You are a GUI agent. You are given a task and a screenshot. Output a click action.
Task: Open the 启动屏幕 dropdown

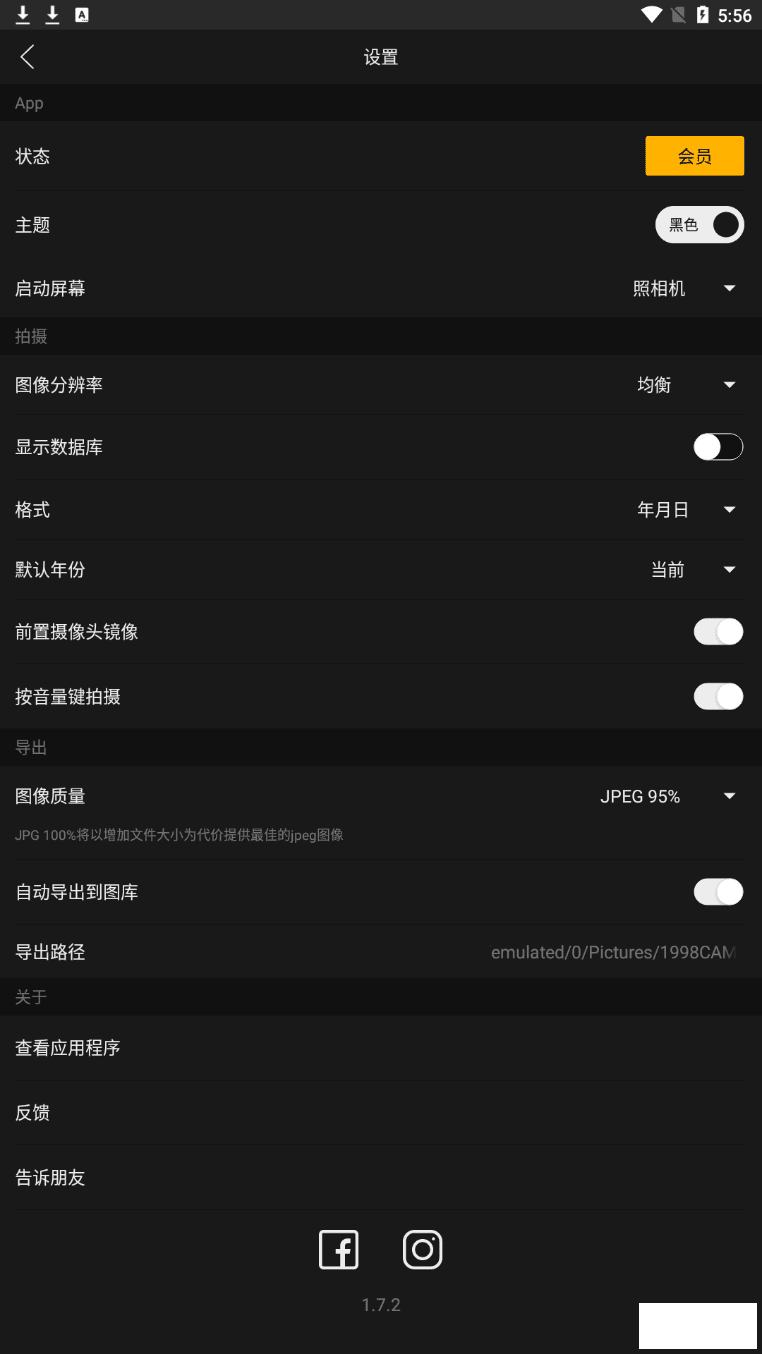[x=685, y=288]
